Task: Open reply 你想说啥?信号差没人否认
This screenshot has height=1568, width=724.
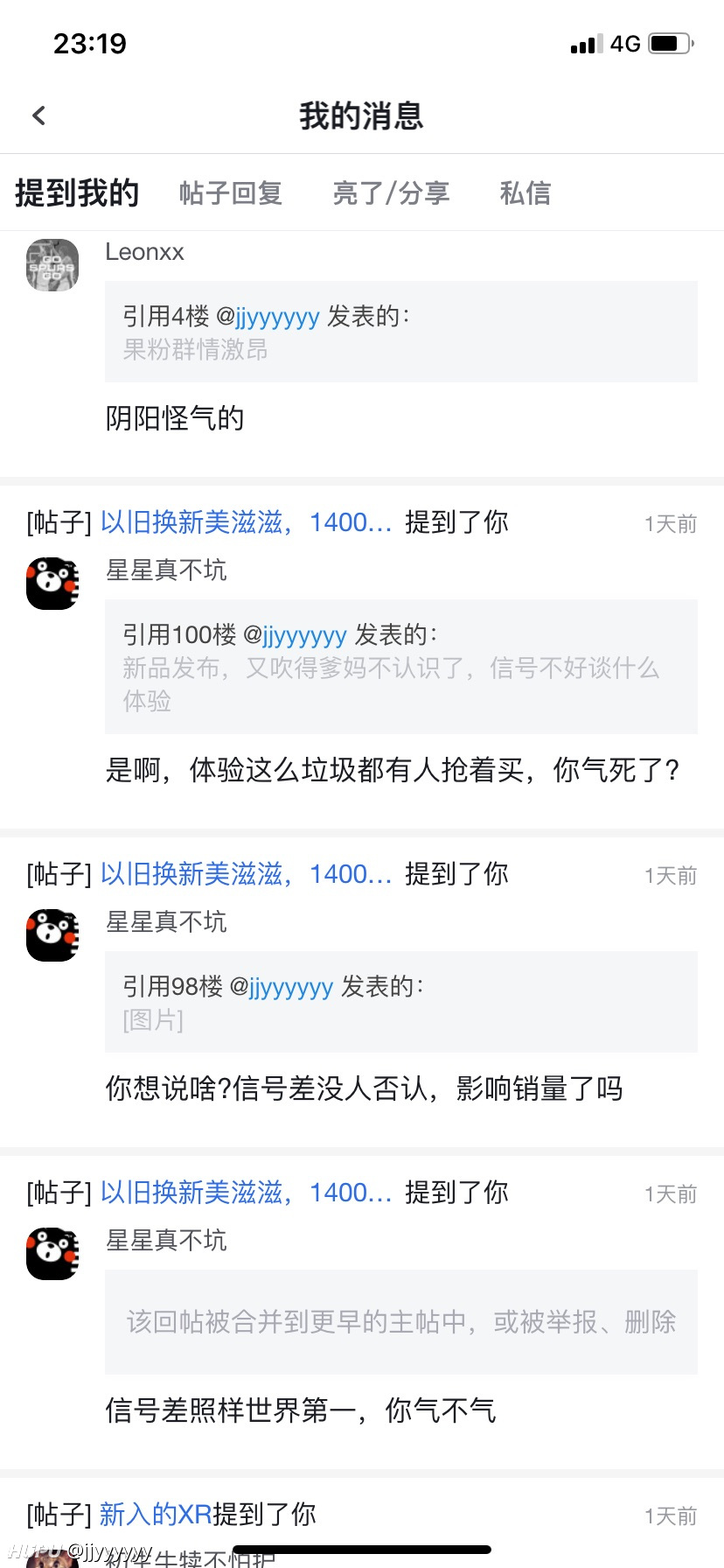Action: click(x=364, y=1088)
